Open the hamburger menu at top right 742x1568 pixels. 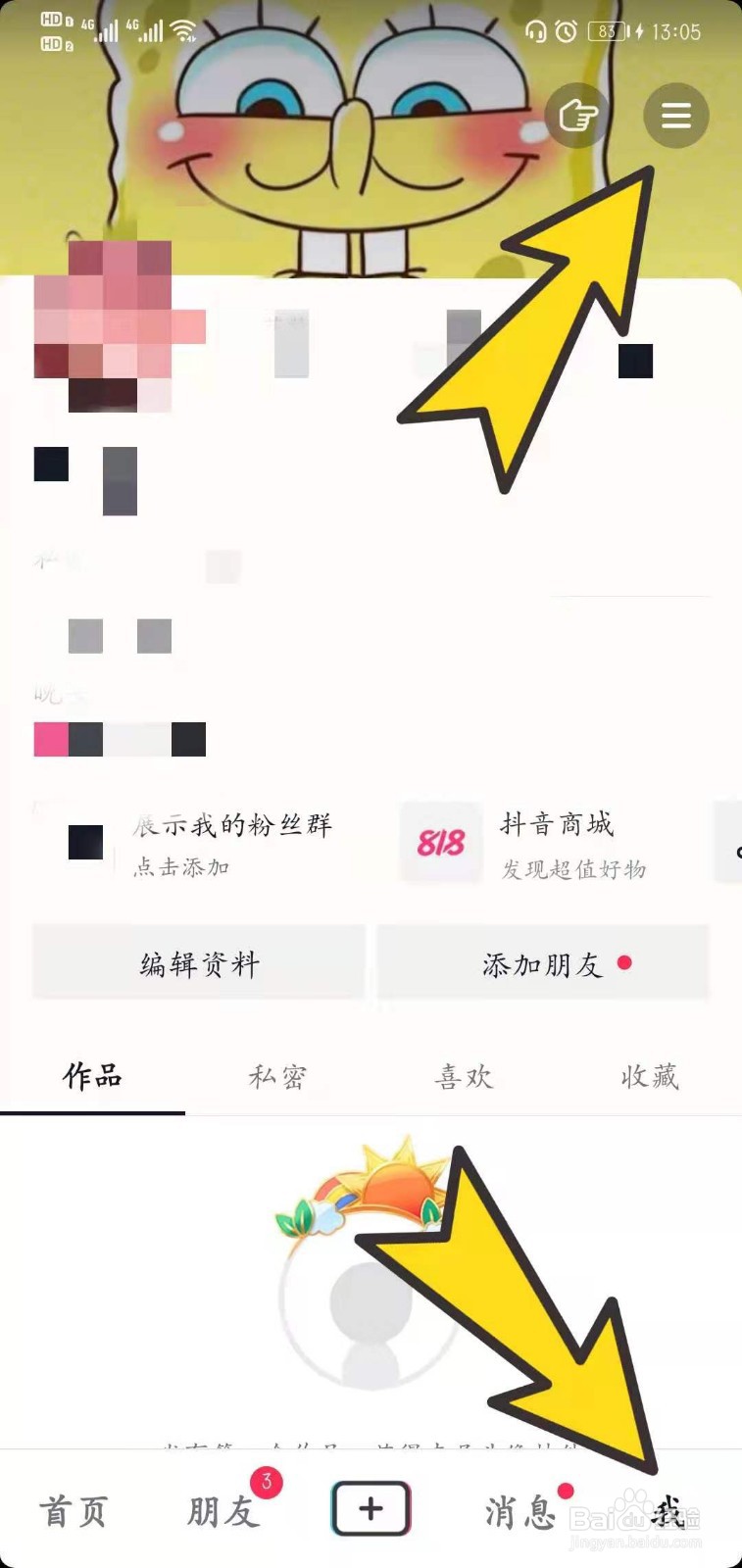click(x=675, y=116)
